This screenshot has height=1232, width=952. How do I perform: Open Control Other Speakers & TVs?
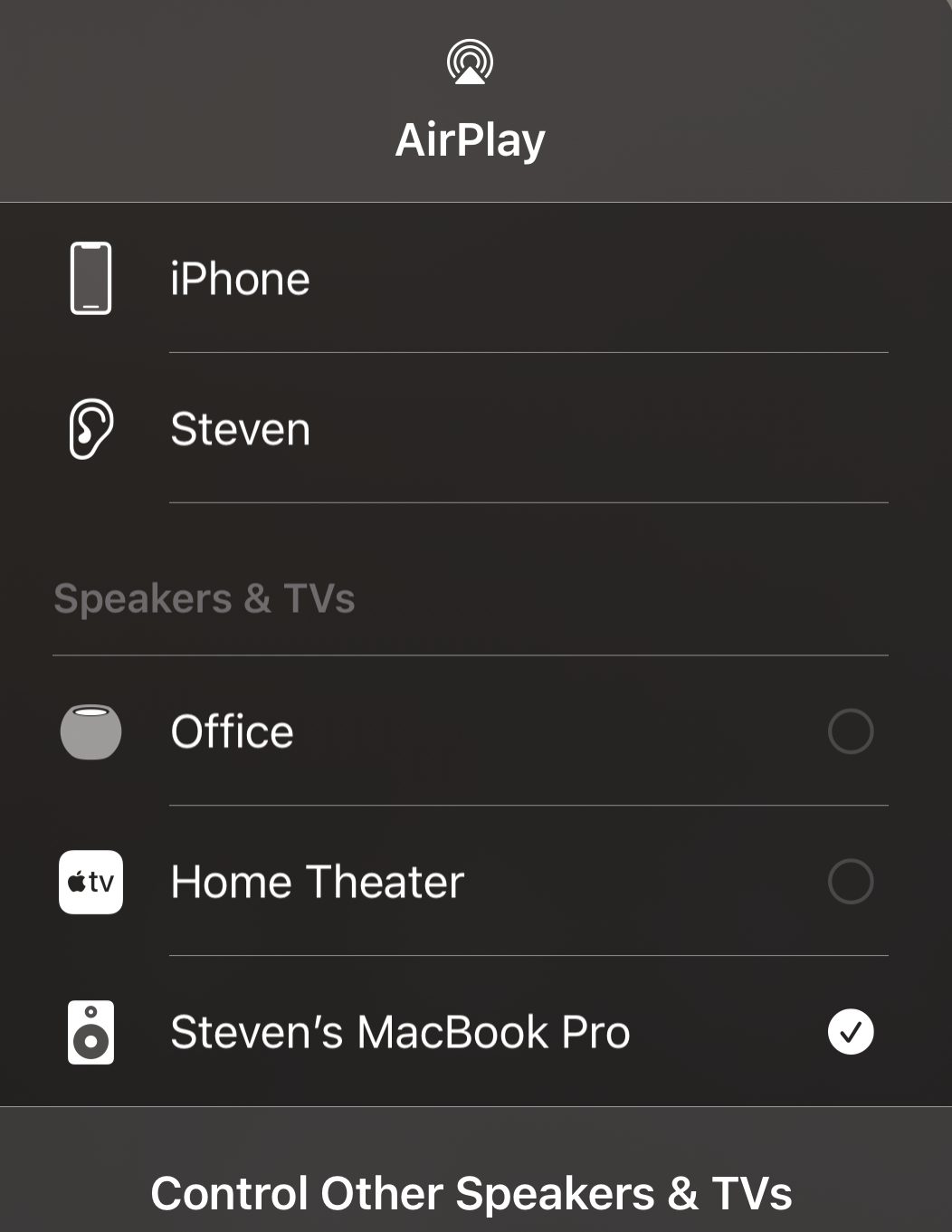(x=471, y=1192)
